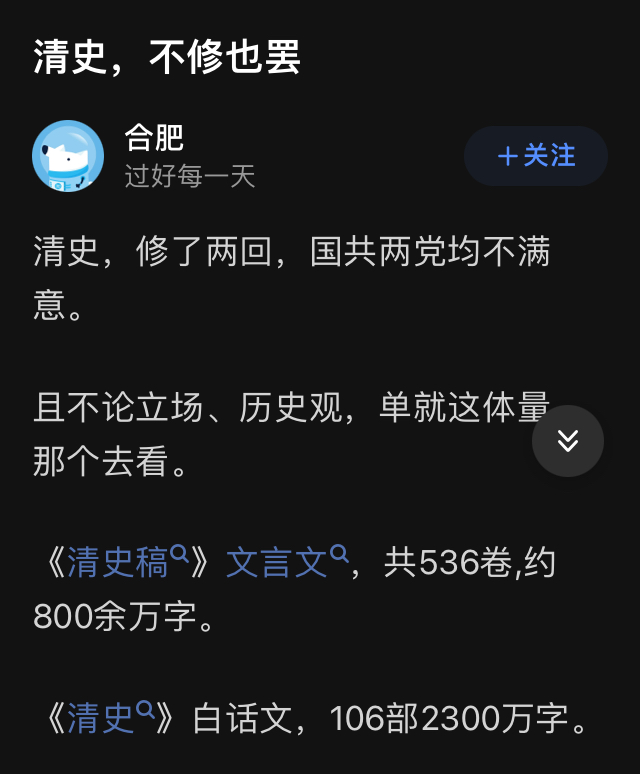The height and width of the screenshot is (774, 640).
Task: Open author name 合肥
Action: tap(154, 137)
